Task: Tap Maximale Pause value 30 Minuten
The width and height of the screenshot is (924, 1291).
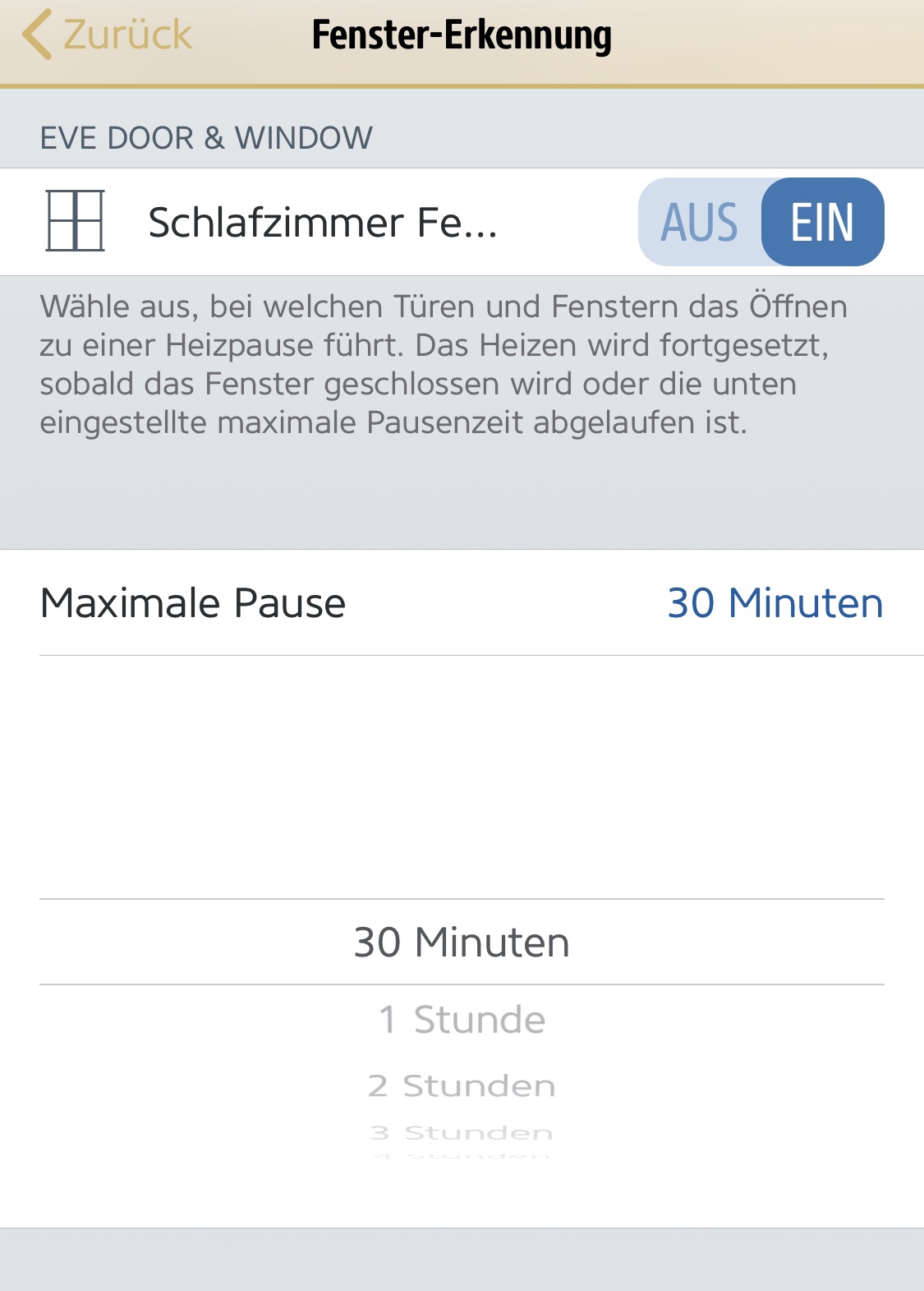Action: pyautogui.click(x=775, y=603)
